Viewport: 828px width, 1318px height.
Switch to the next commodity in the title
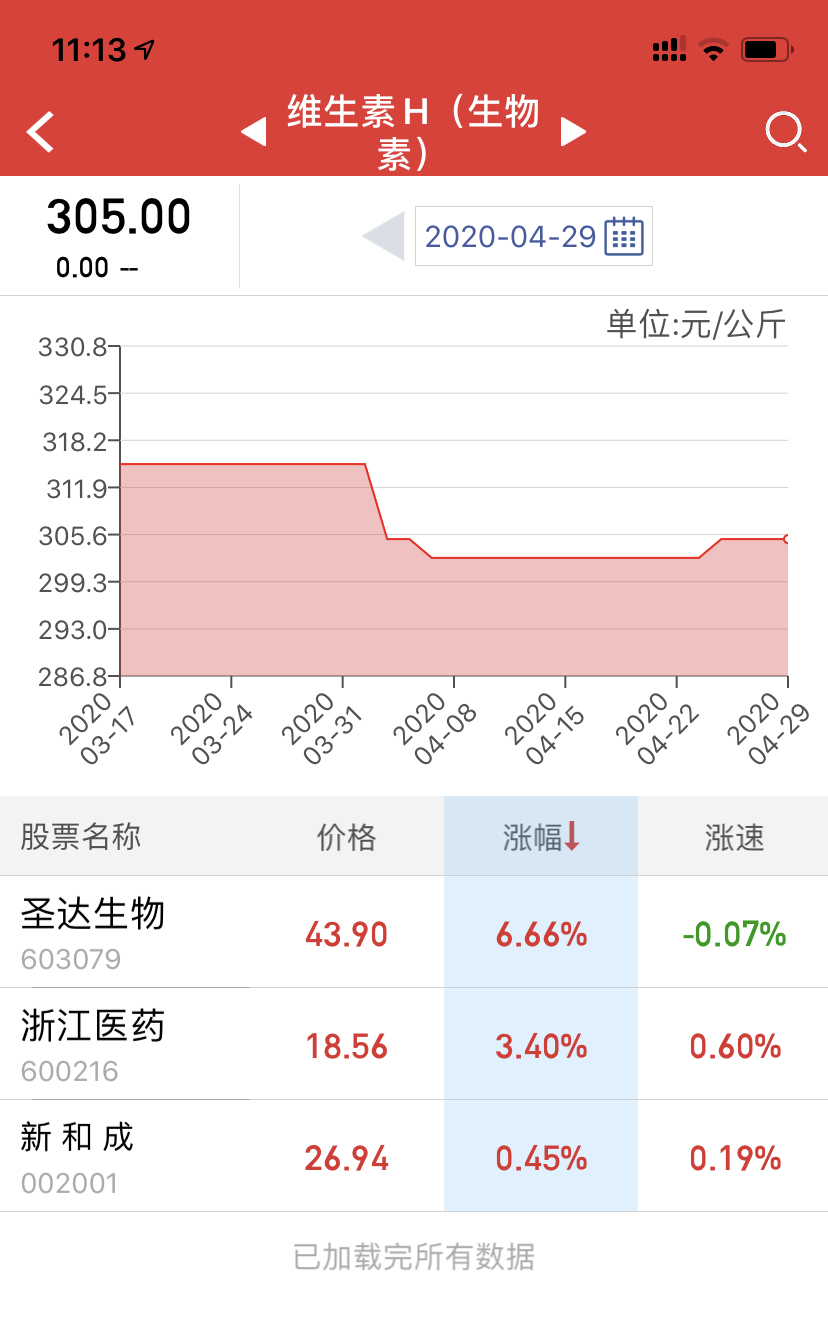[573, 131]
